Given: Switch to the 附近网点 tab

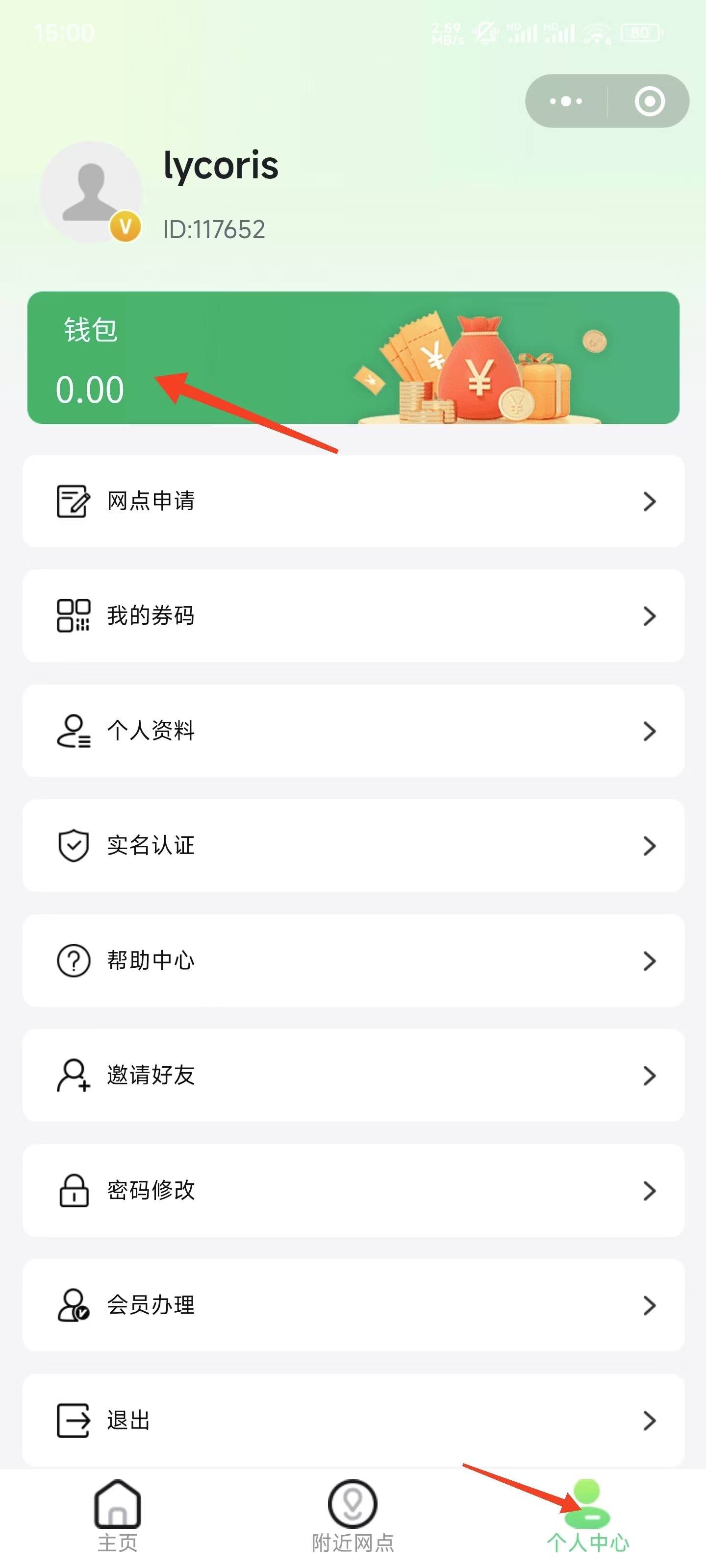Looking at the screenshot, I should pyautogui.click(x=353, y=1516).
